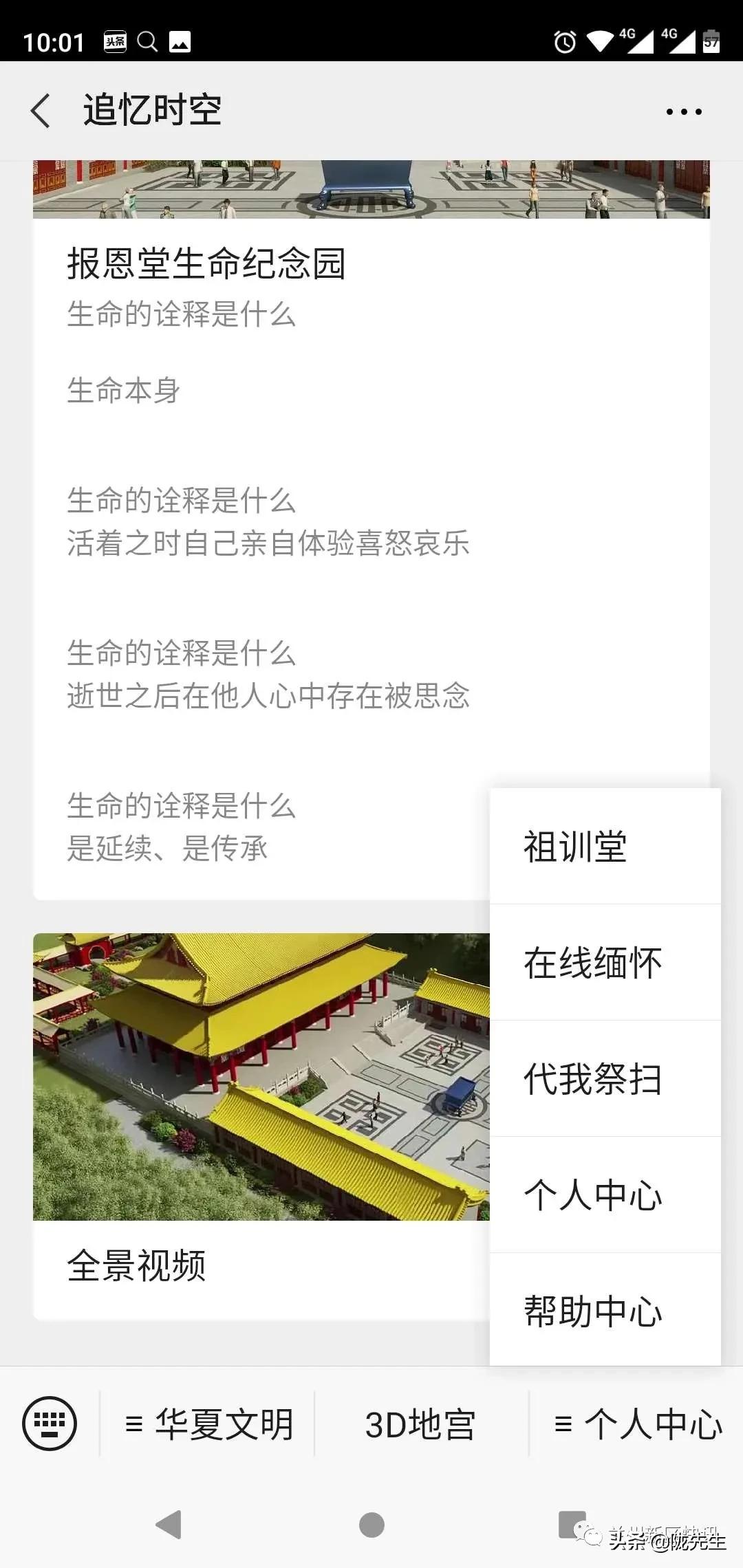Screen dimensions: 743x1568
Task: Open the three-dot options menu
Action: pyautogui.click(x=682, y=110)
